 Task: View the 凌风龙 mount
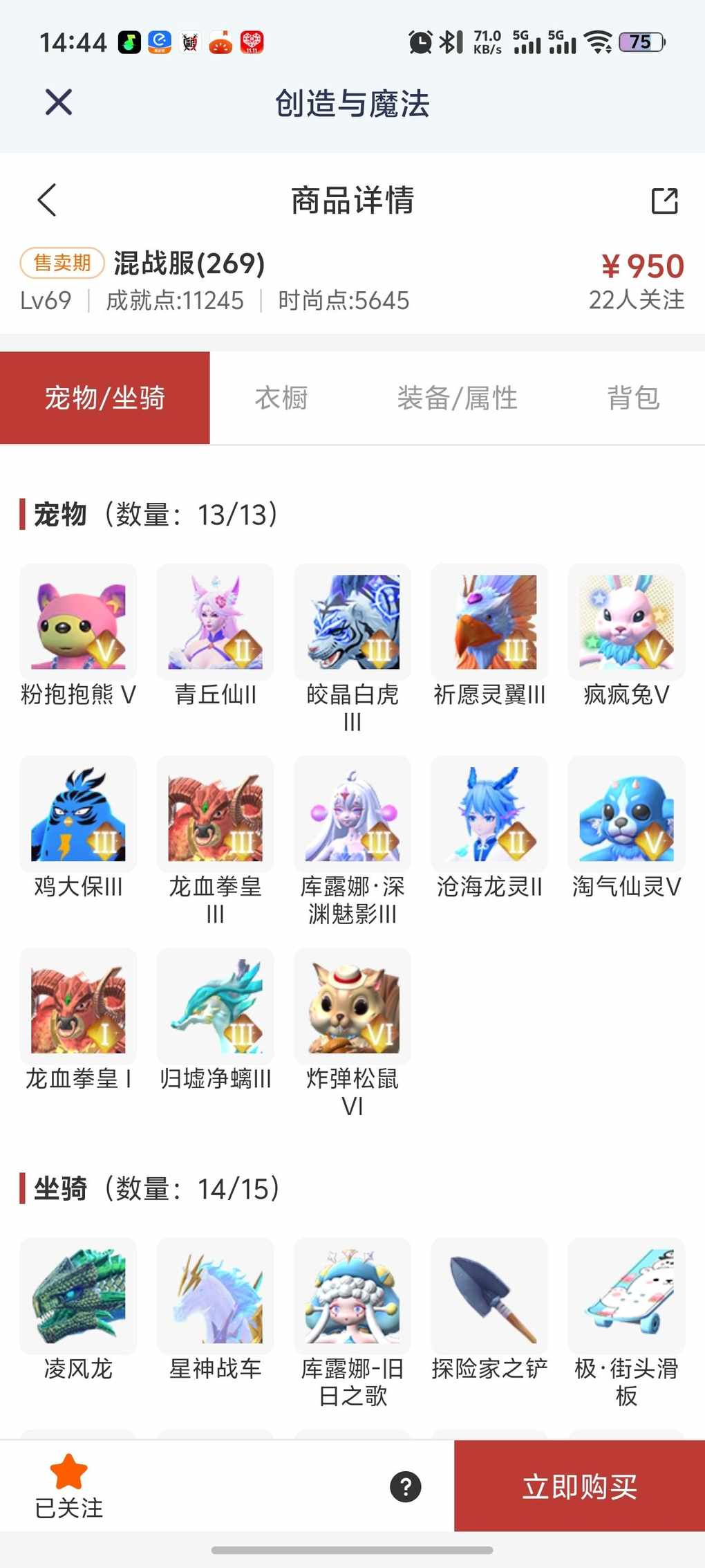[x=78, y=1296]
